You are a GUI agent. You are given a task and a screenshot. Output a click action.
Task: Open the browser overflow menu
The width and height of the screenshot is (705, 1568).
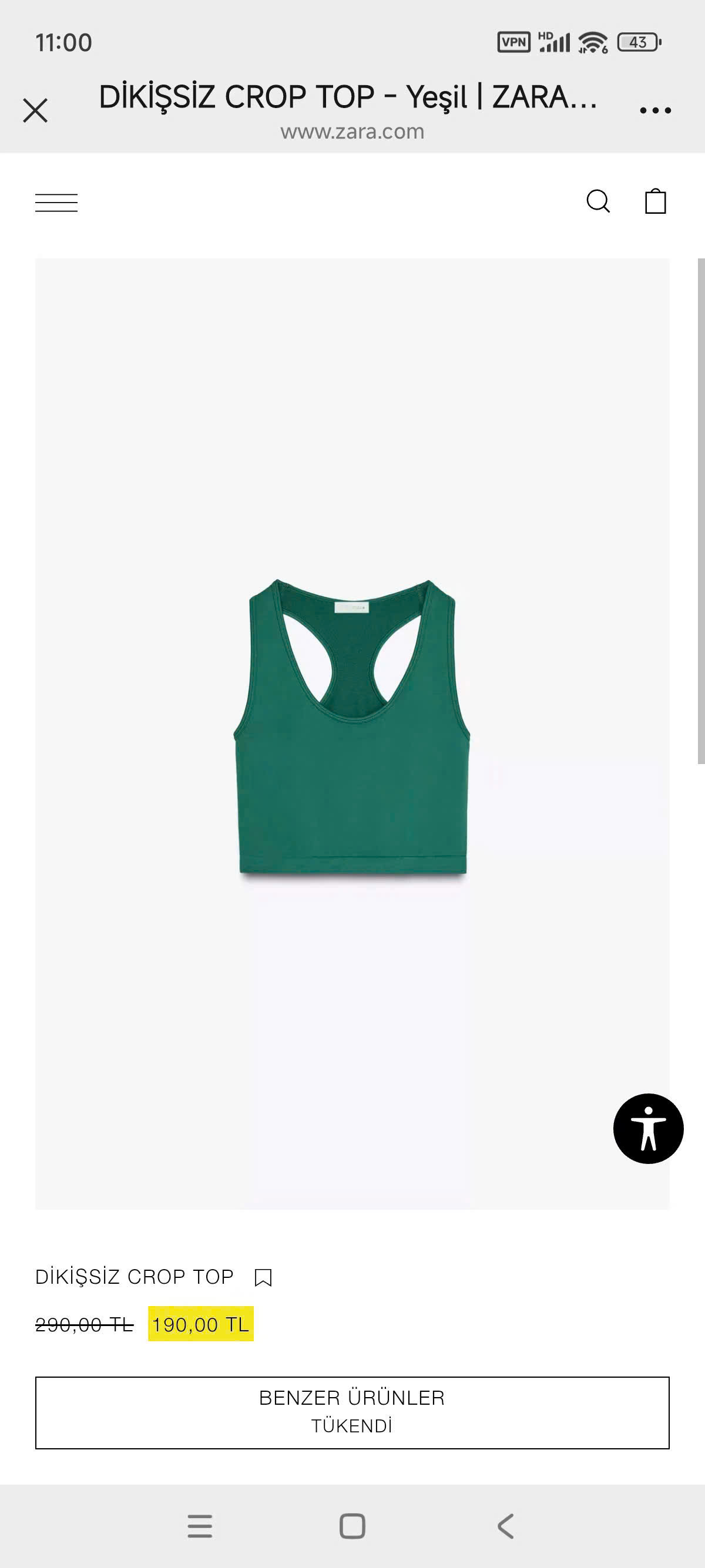click(655, 111)
